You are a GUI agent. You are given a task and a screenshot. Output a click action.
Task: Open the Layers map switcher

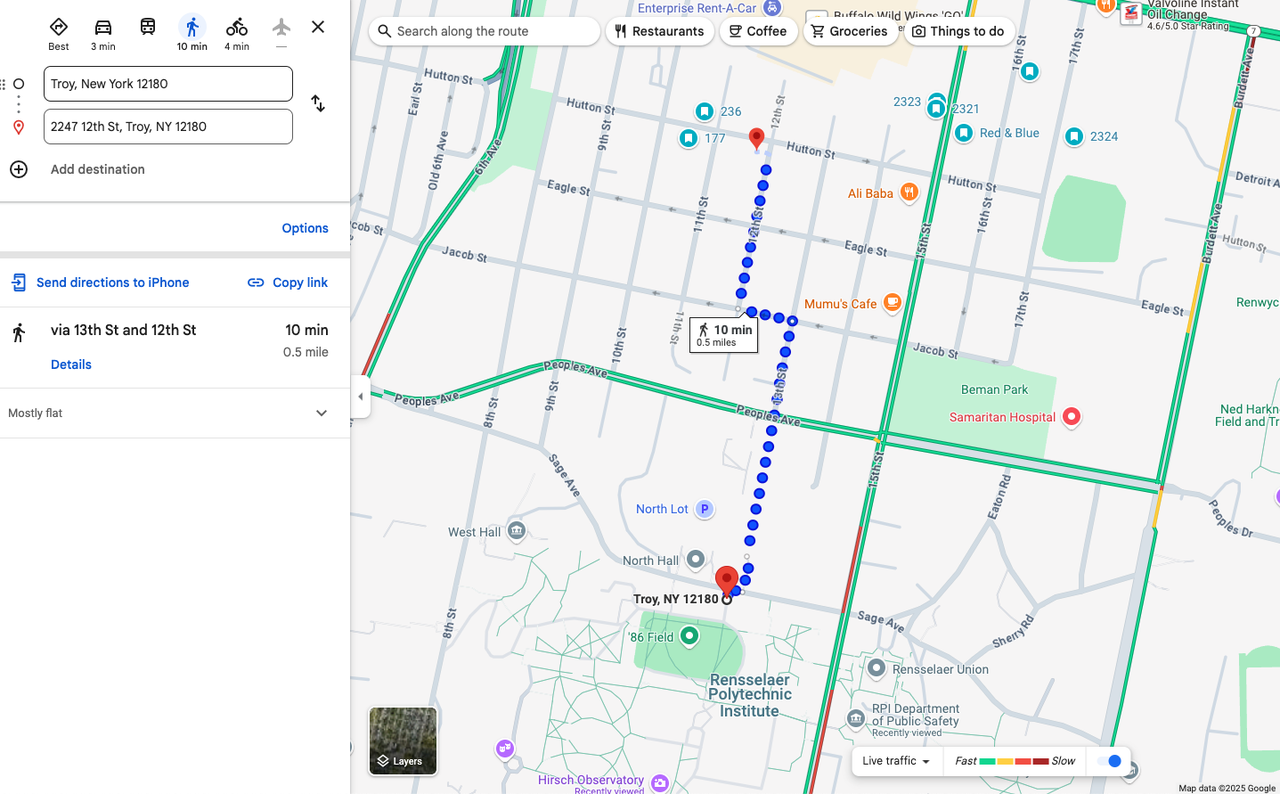pyautogui.click(x=403, y=741)
